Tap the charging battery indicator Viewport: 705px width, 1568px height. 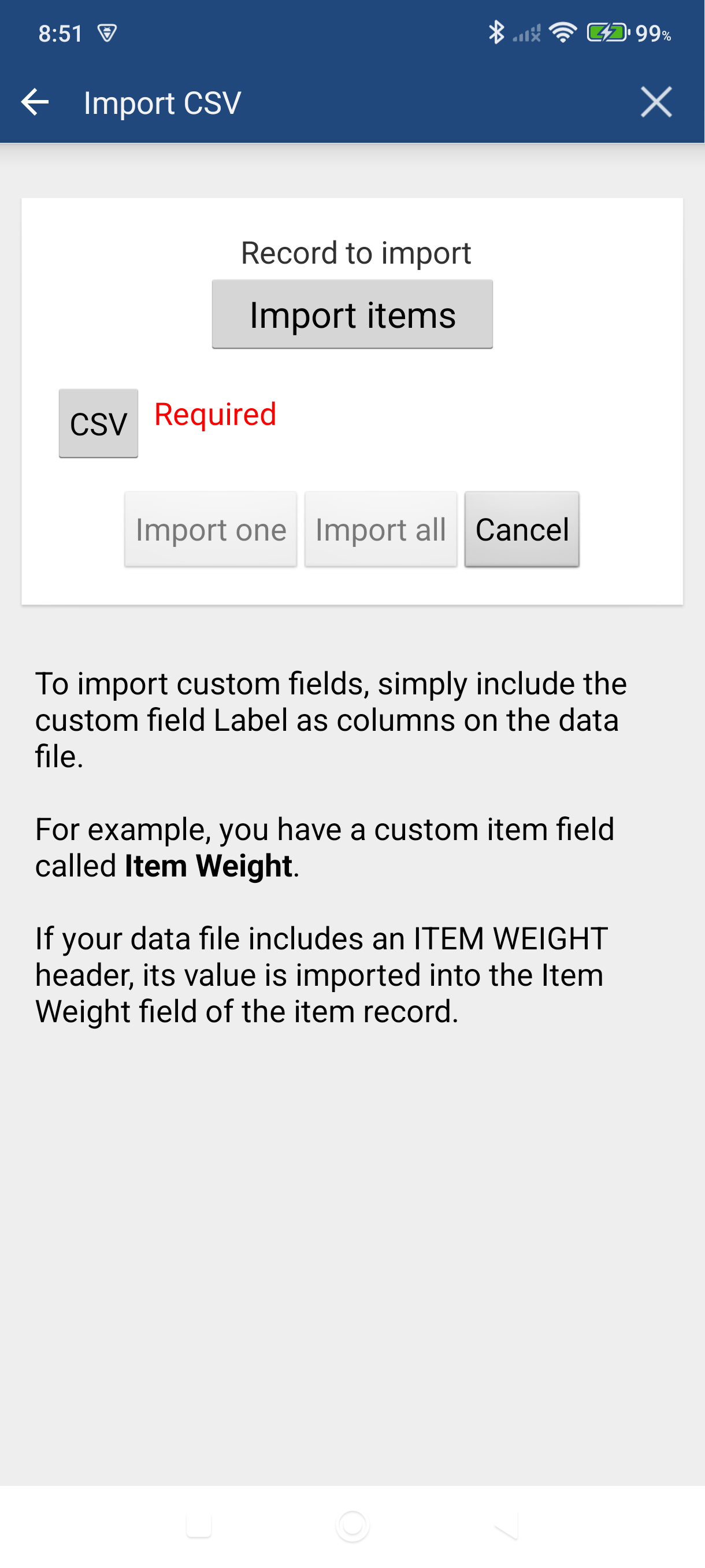(607, 34)
